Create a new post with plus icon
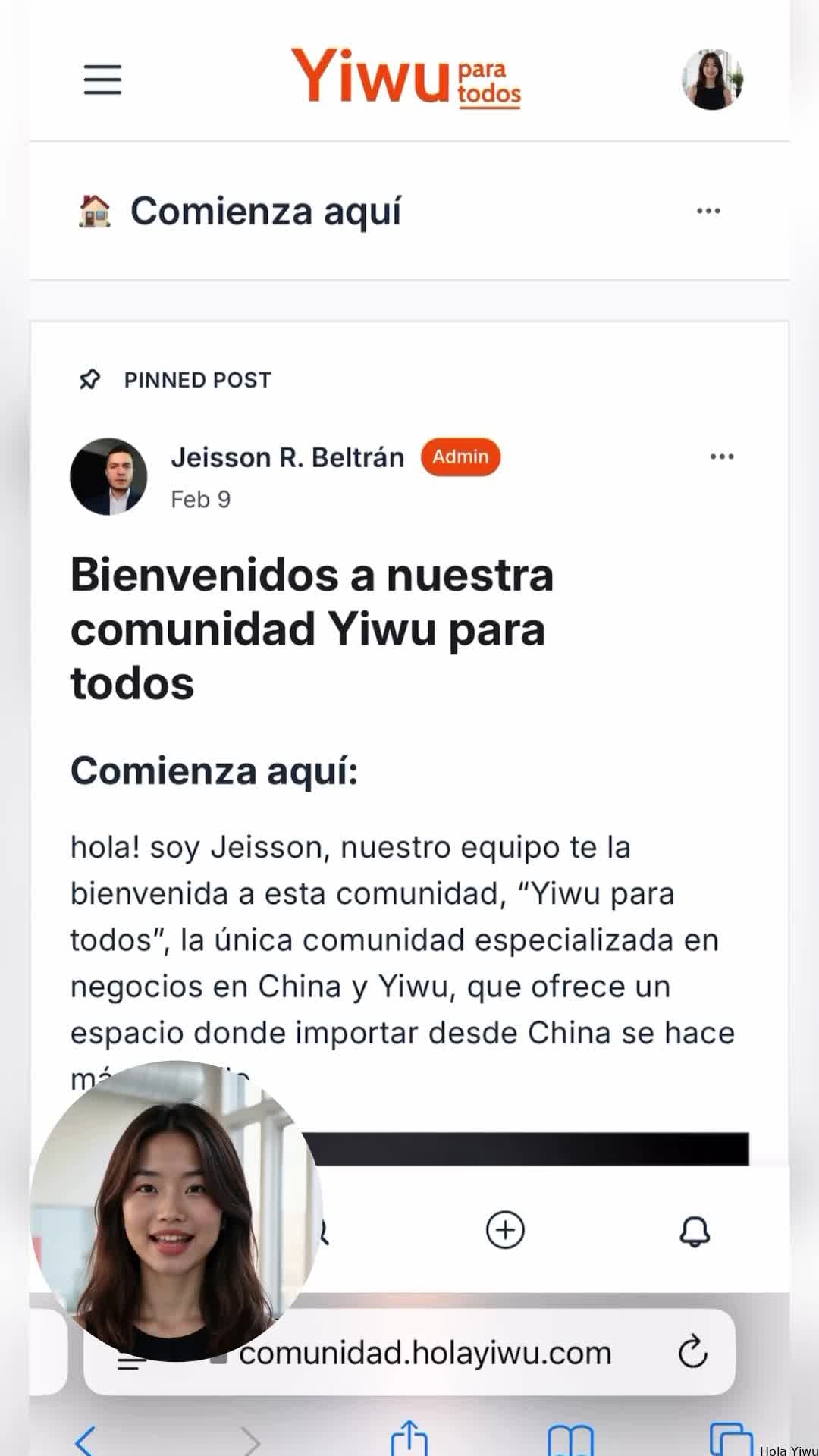 coord(505,1229)
